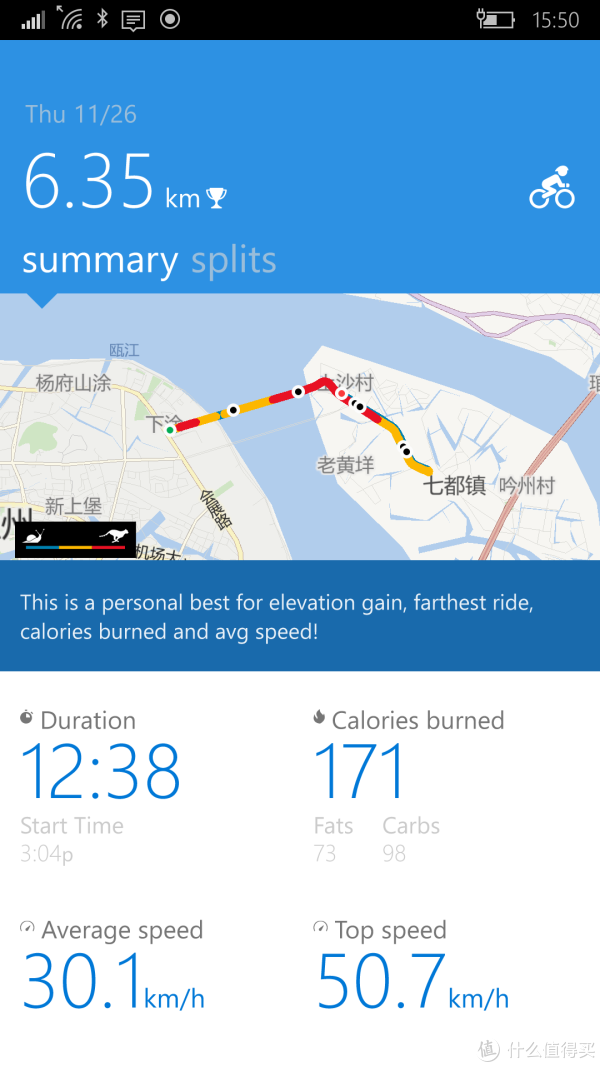Screen dimensions: 600x1067
Task: Open the ride route map
Action: [x=300, y=427]
